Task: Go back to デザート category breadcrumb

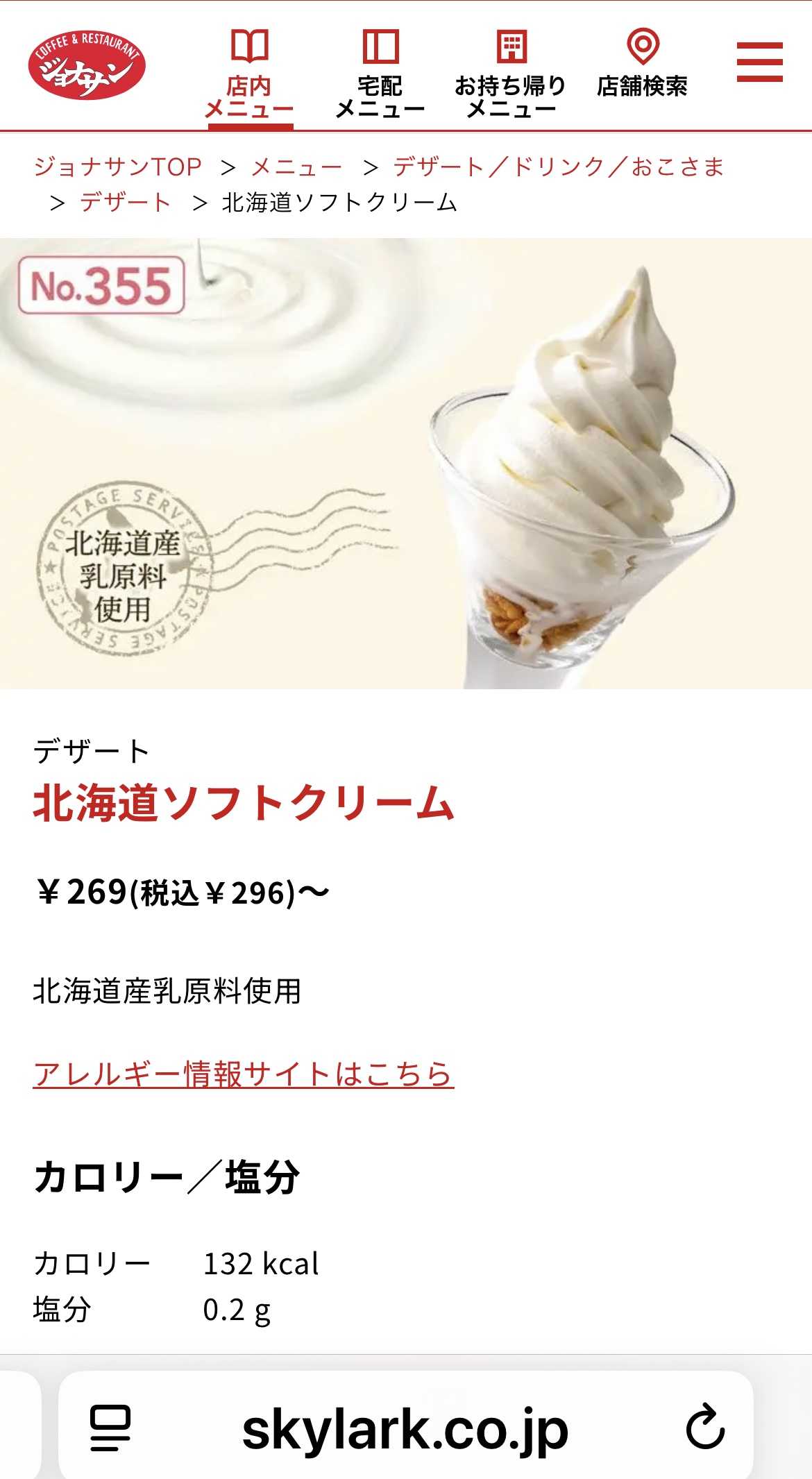Action: pyautogui.click(x=126, y=203)
